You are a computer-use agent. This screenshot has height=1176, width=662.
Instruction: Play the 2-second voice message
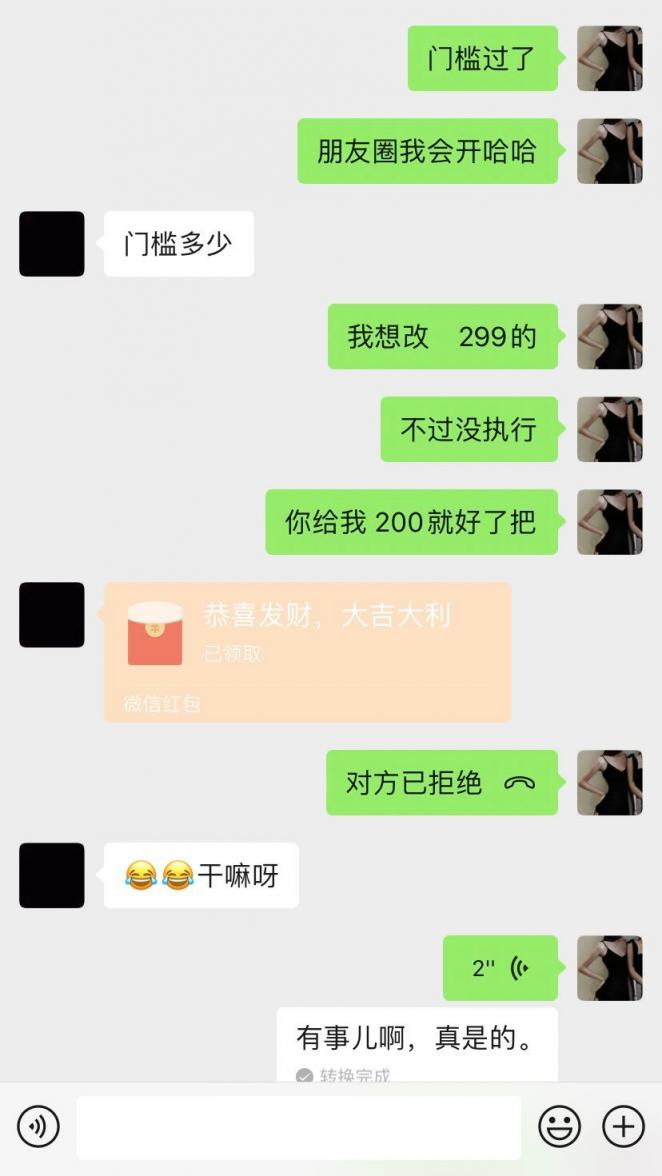[x=500, y=968]
